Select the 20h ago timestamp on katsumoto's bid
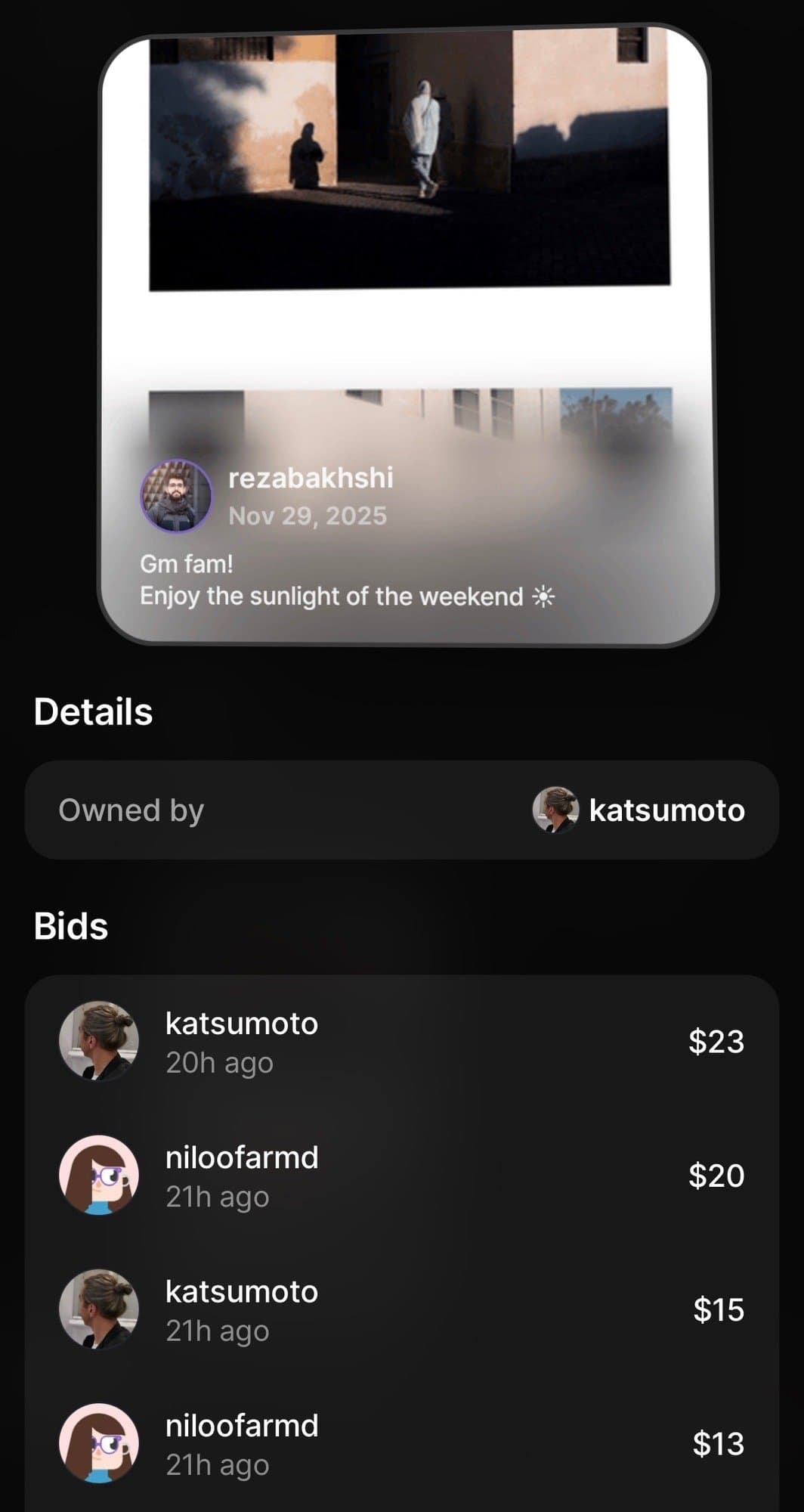The image size is (804, 1512). [218, 1062]
